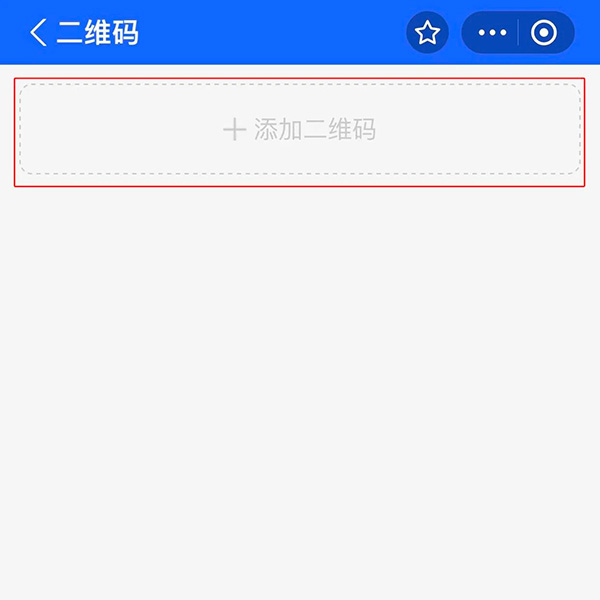Open the three-dot more menu
Image resolution: width=600 pixels, height=600 pixels.
coord(492,33)
